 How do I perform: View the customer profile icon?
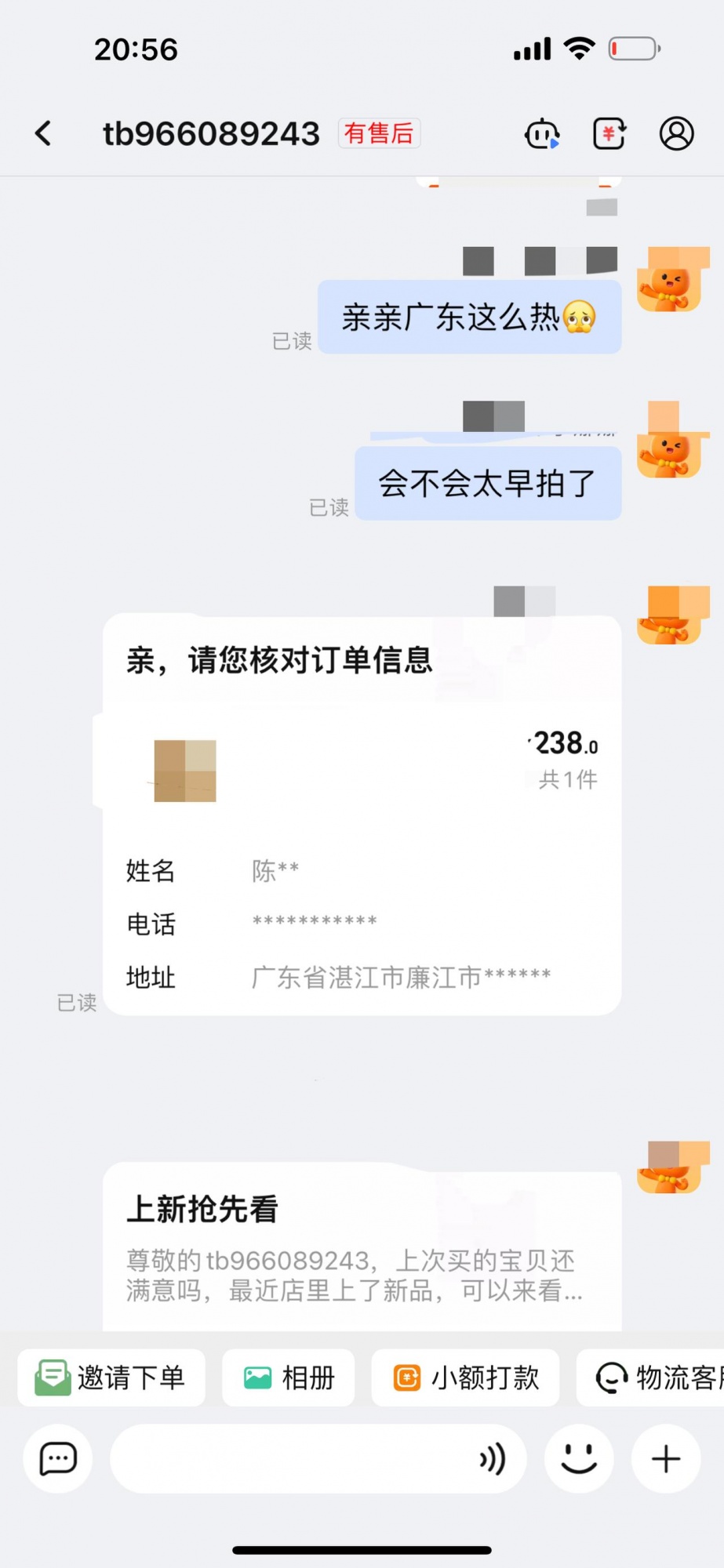tap(676, 134)
